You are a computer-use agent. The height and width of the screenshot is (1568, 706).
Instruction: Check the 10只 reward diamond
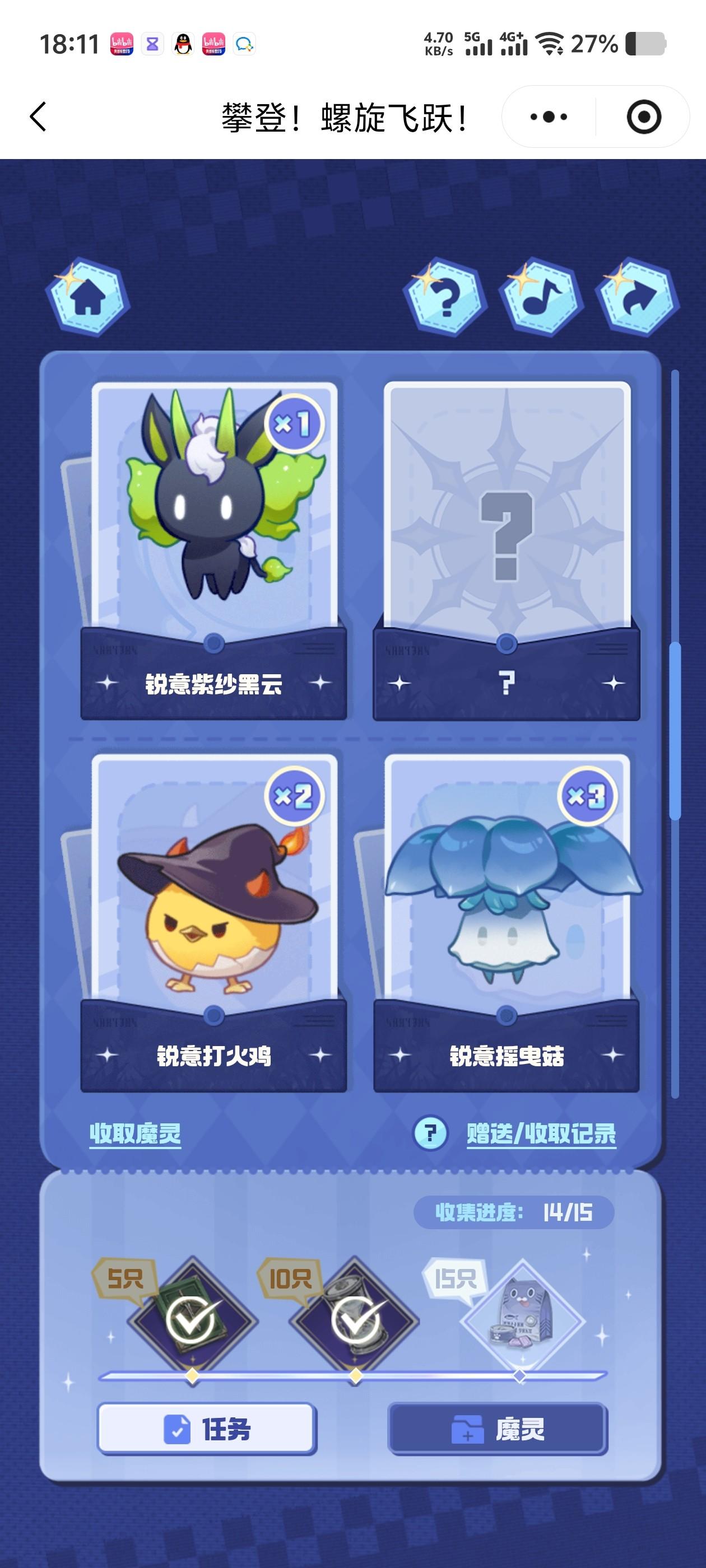point(355,1321)
